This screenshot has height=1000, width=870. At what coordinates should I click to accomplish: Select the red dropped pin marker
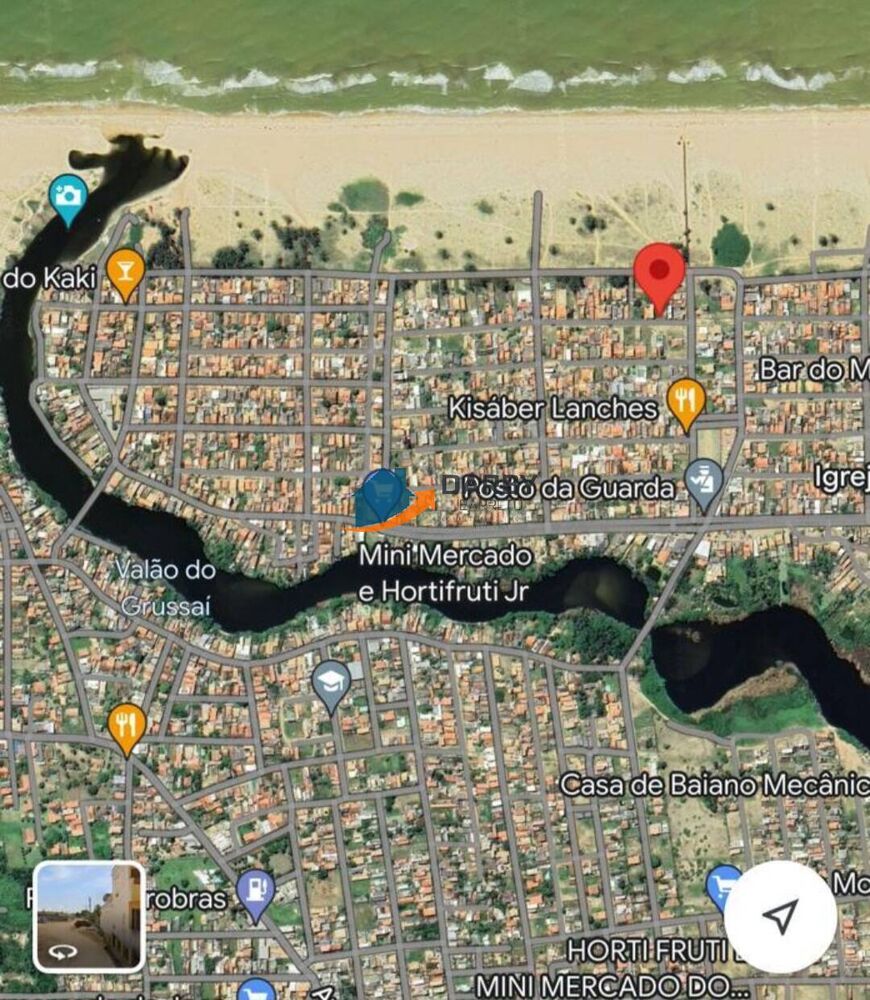(x=659, y=274)
